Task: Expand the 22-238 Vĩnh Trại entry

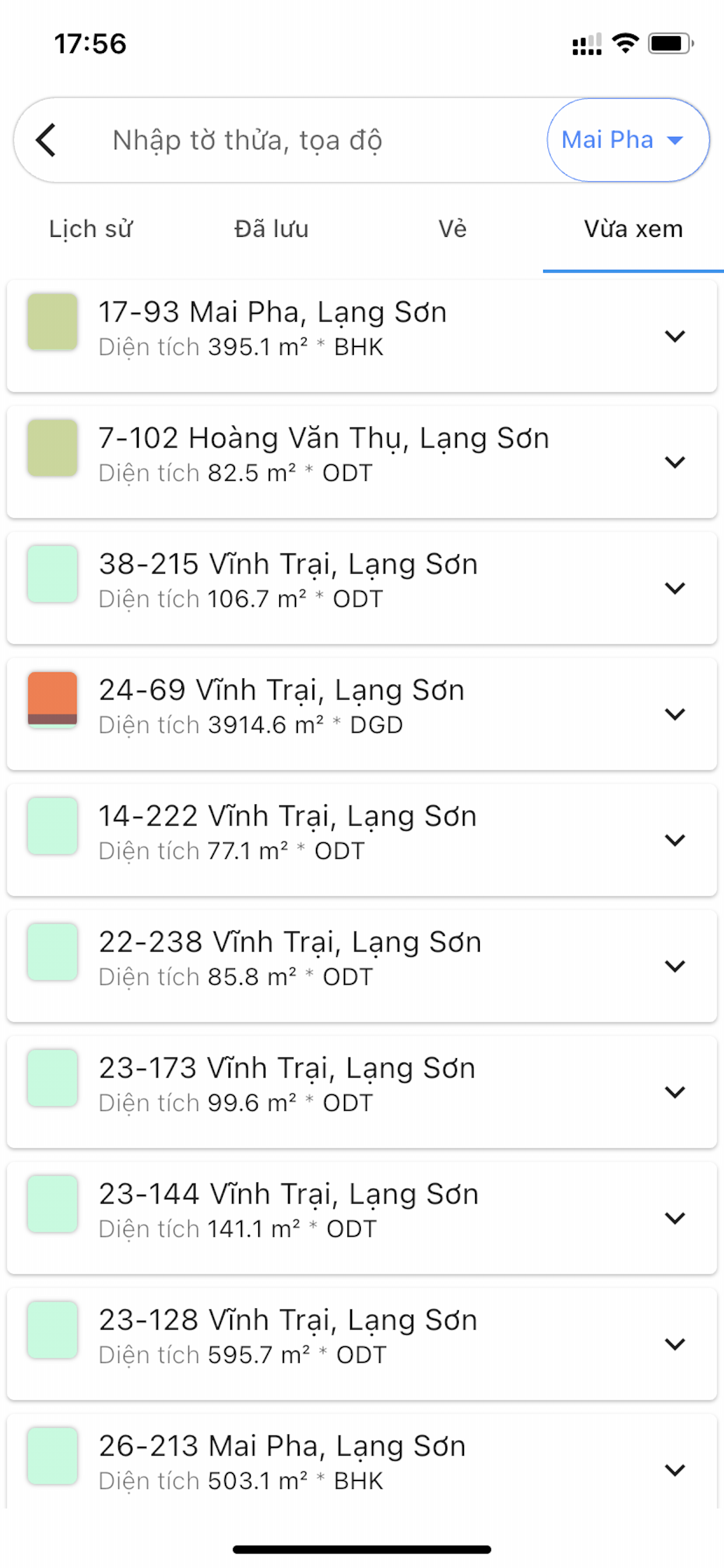Action: click(x=674, y=966)
